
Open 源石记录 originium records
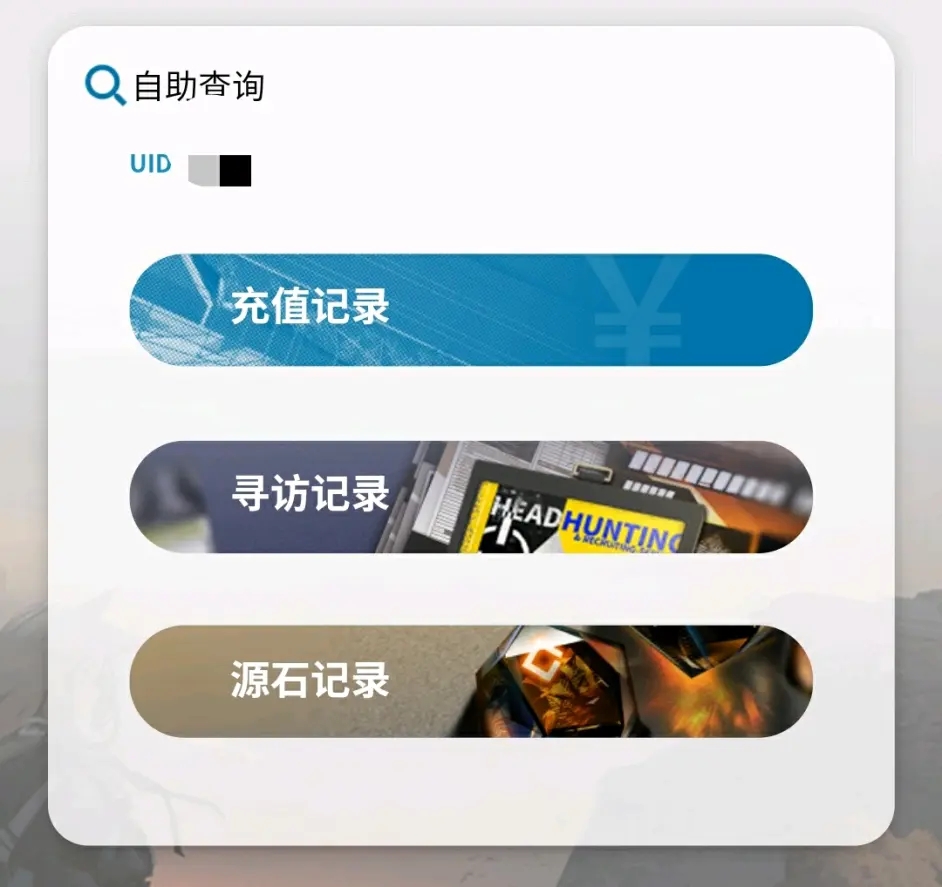pos(470,682)
